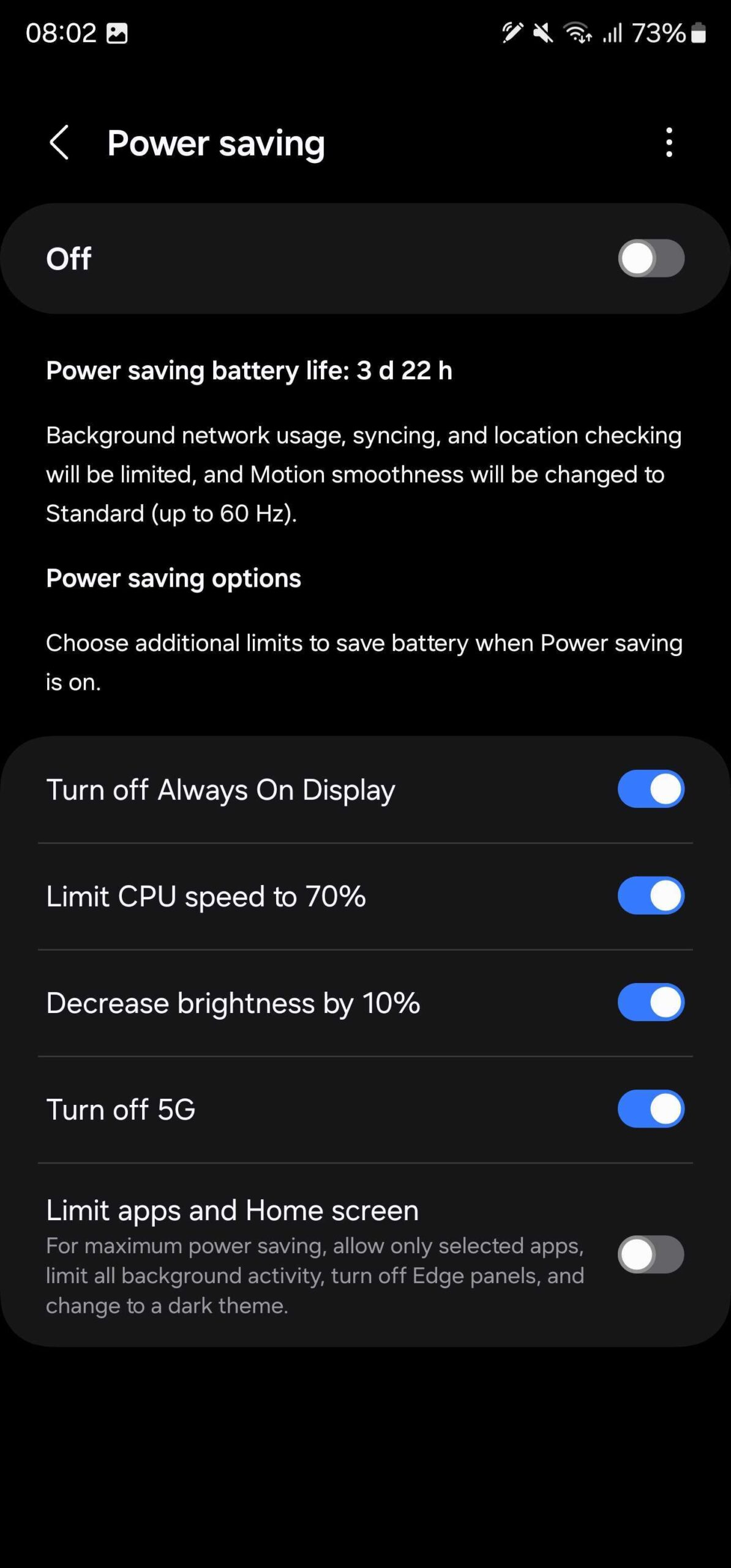Turn on the Power saving master switch
This screenshot has height=1568, width=731.
650,258
